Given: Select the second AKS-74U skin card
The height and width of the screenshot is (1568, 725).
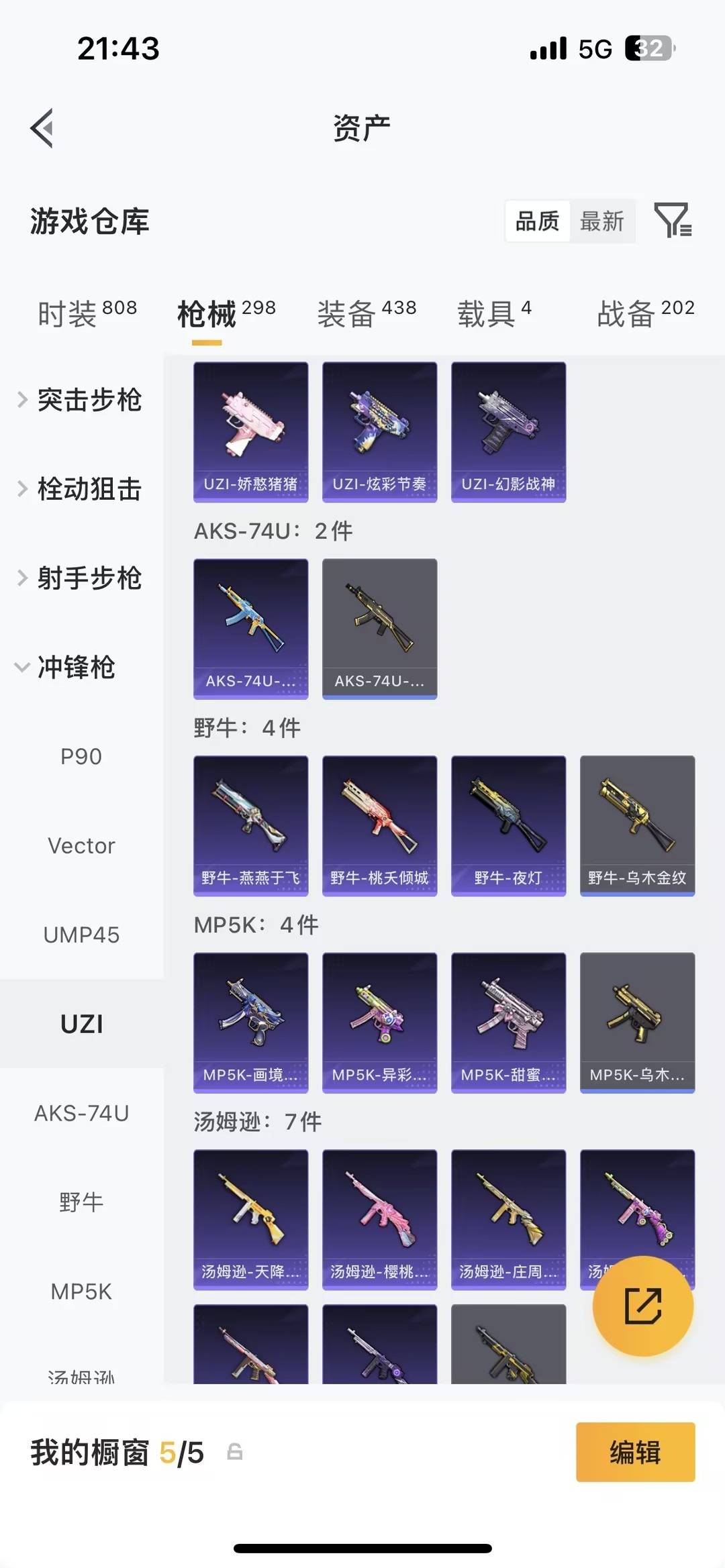Looking at the screenshot, I should pos(379,625).
